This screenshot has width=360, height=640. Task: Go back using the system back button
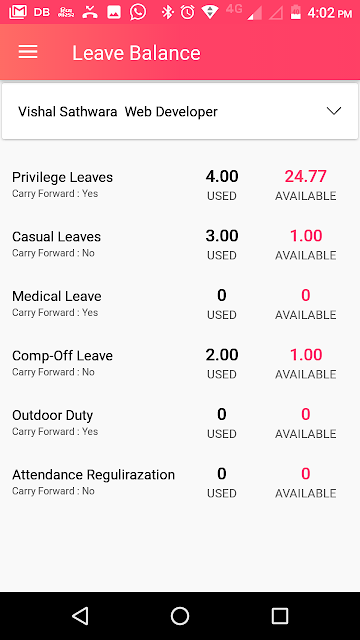point(80,616)
